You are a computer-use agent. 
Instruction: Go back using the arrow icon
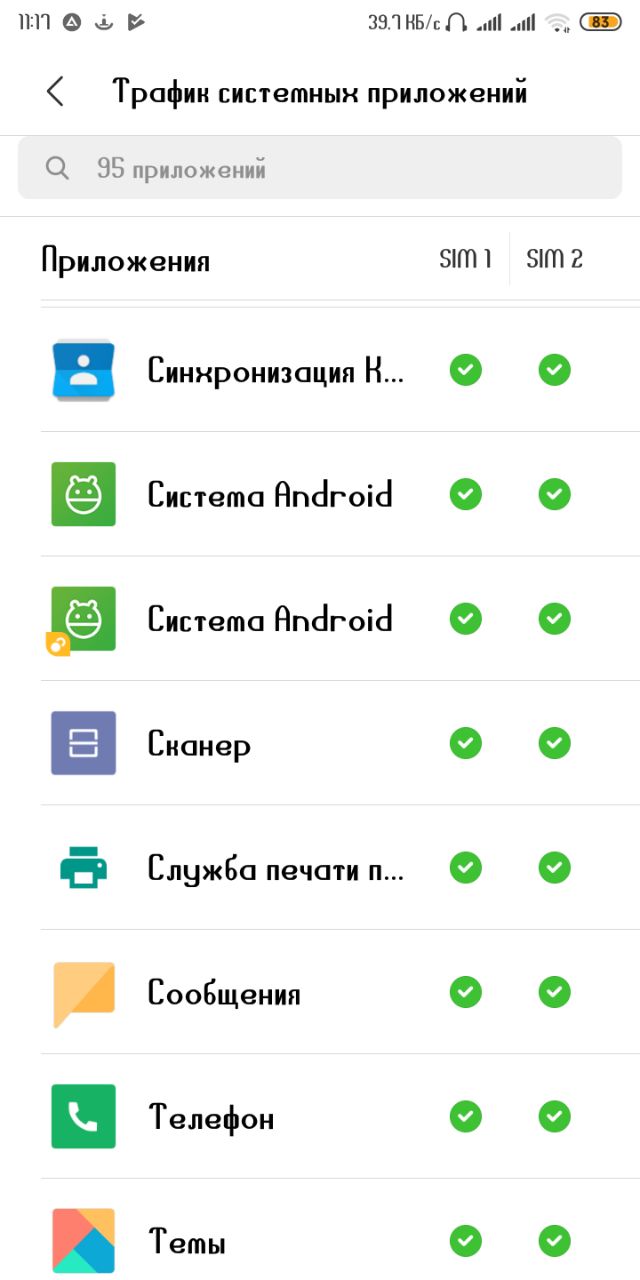(55, 92)
